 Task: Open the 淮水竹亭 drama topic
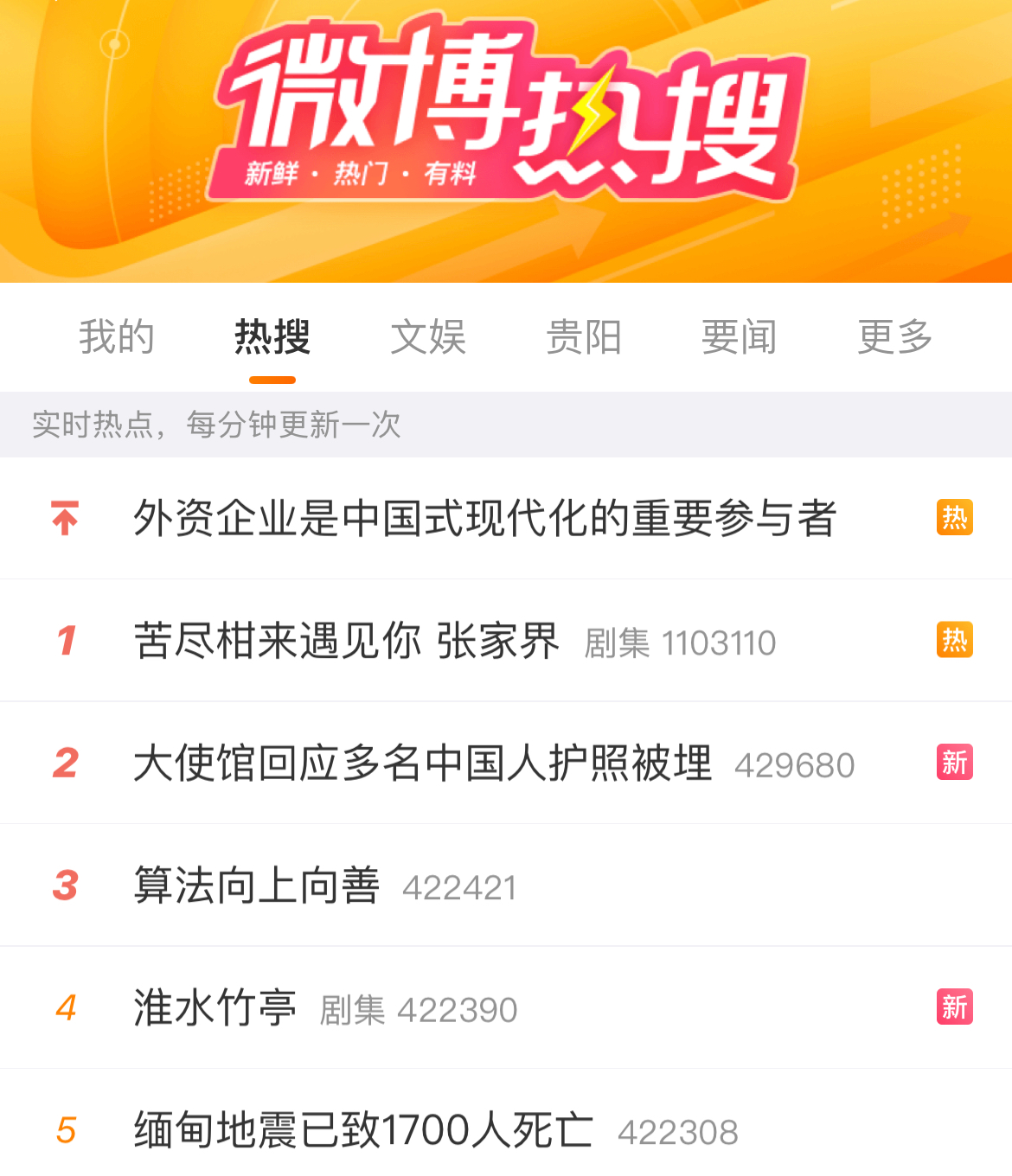pos(215,1008)
